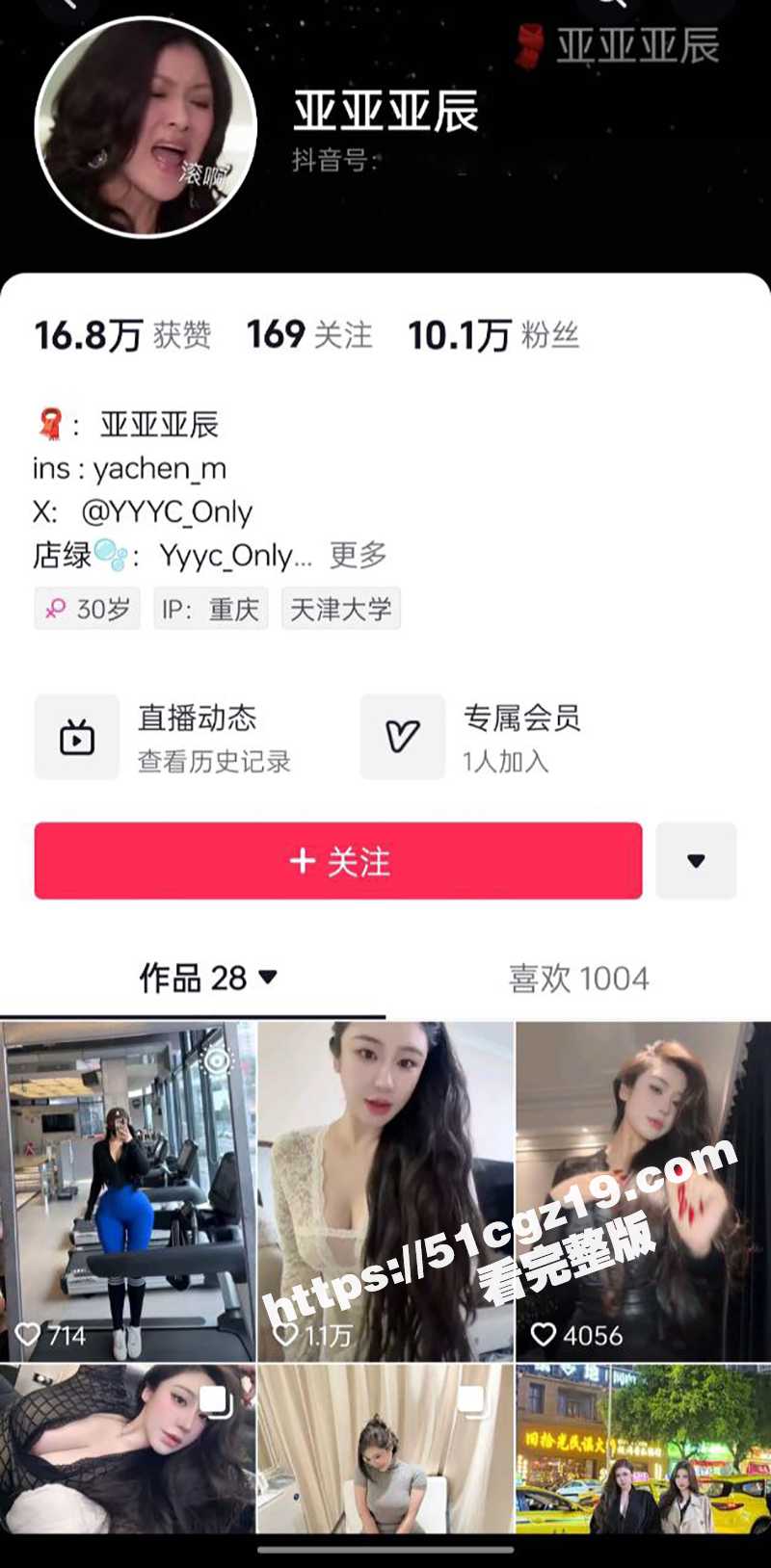Select the 作品 28 tab

207,979
